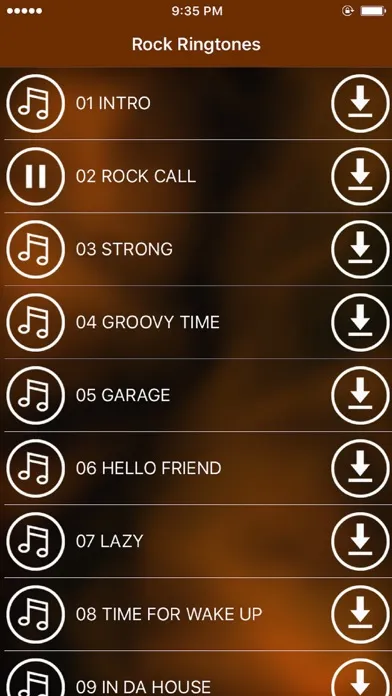The image size is (392, 696).
Task: Play the 09 IN DA HOUSE ringtone
Action: (x=36, y=677)
